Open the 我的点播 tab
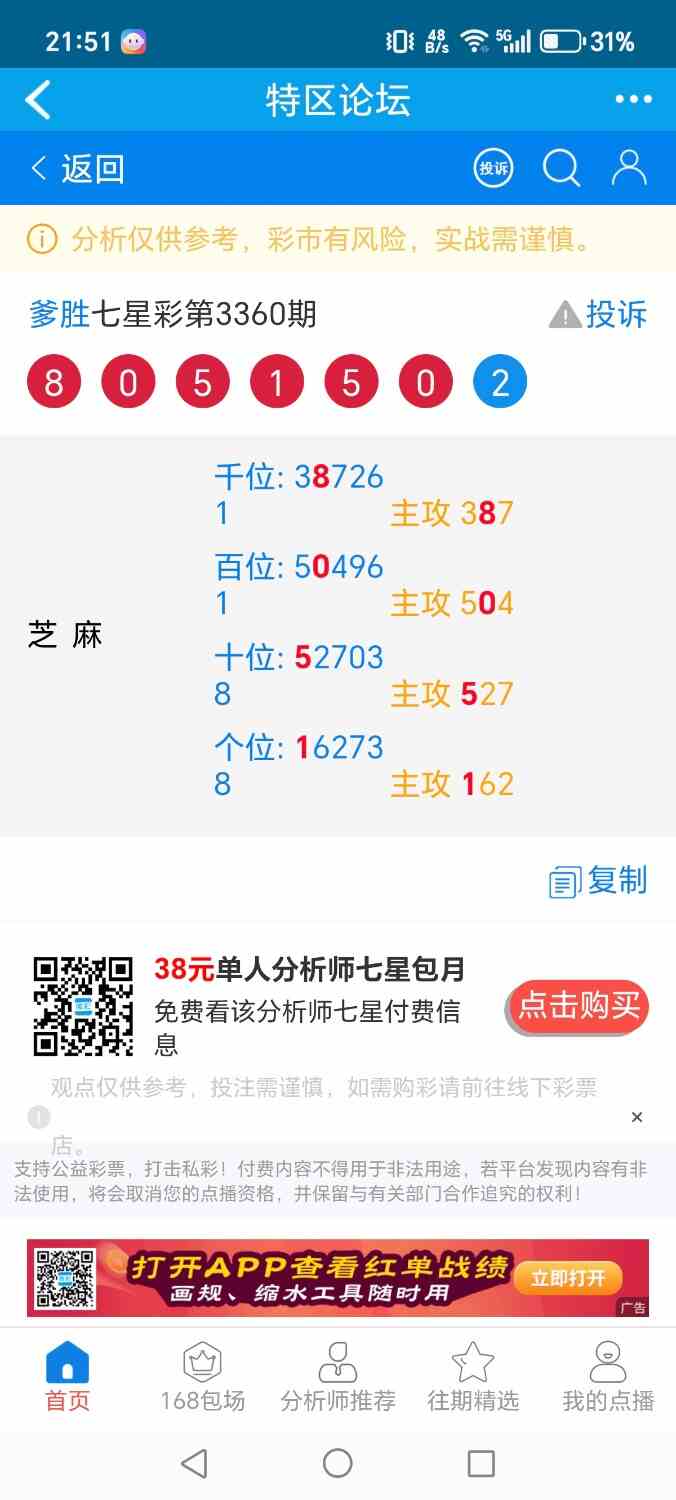 [608, 1378]
